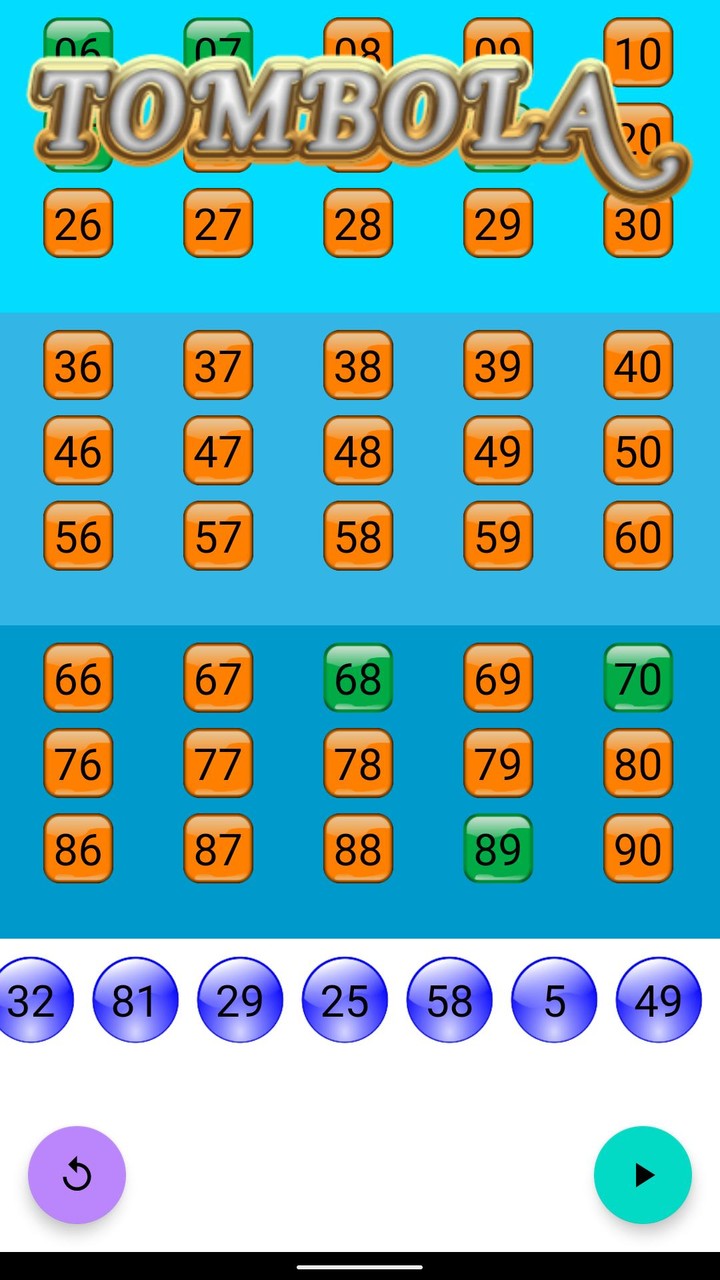Toggle the green 89 tile
The width and height of the screenshot is (720, 1280).
tap(498, 849)
